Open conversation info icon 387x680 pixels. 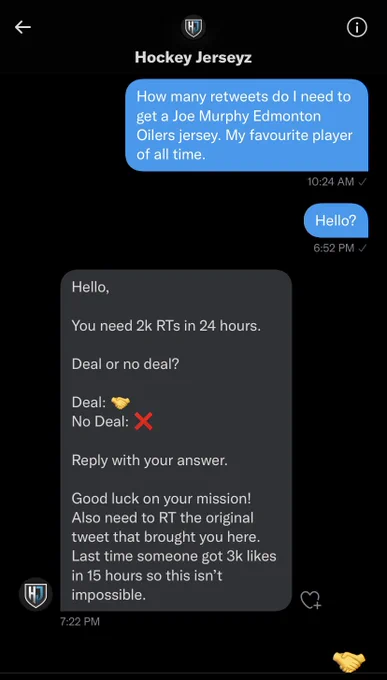(x=357, y=28)
